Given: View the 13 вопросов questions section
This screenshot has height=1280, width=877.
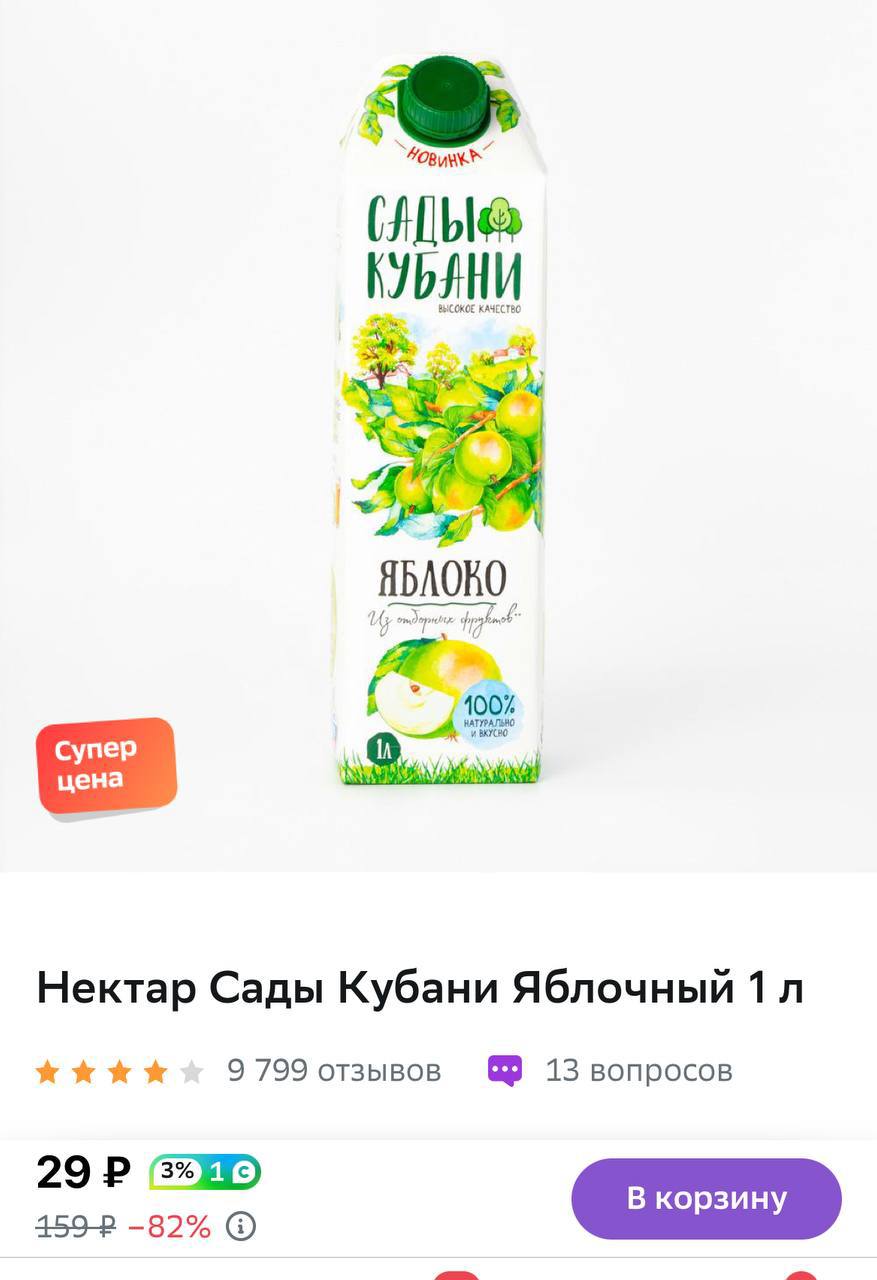Looking at the screenshot, I should (638, 1071).
